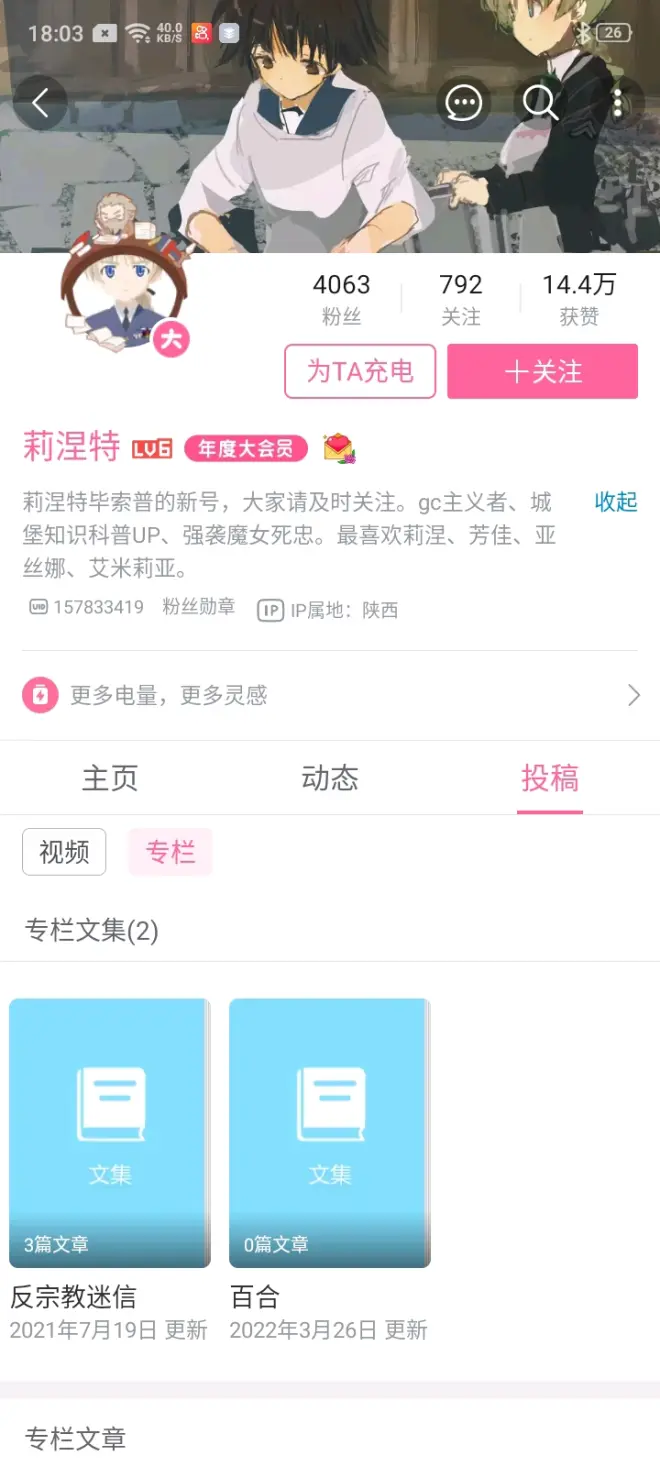Viewport: 660px width, 1467px height.
Task: Open the 更多电量，更多灵感 row
Action: point(330,695)
